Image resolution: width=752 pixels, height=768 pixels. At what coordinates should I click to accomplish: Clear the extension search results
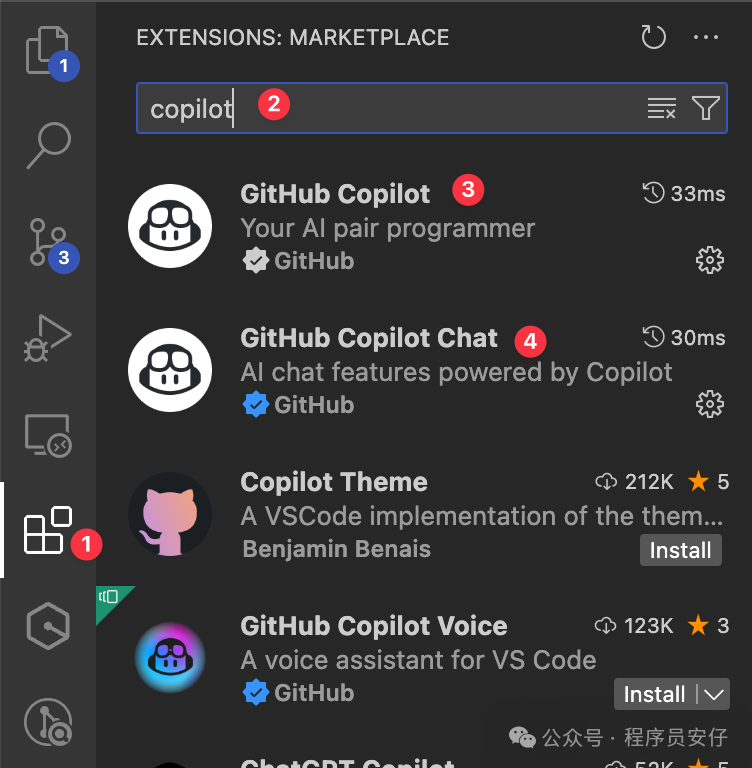(662, 108)
